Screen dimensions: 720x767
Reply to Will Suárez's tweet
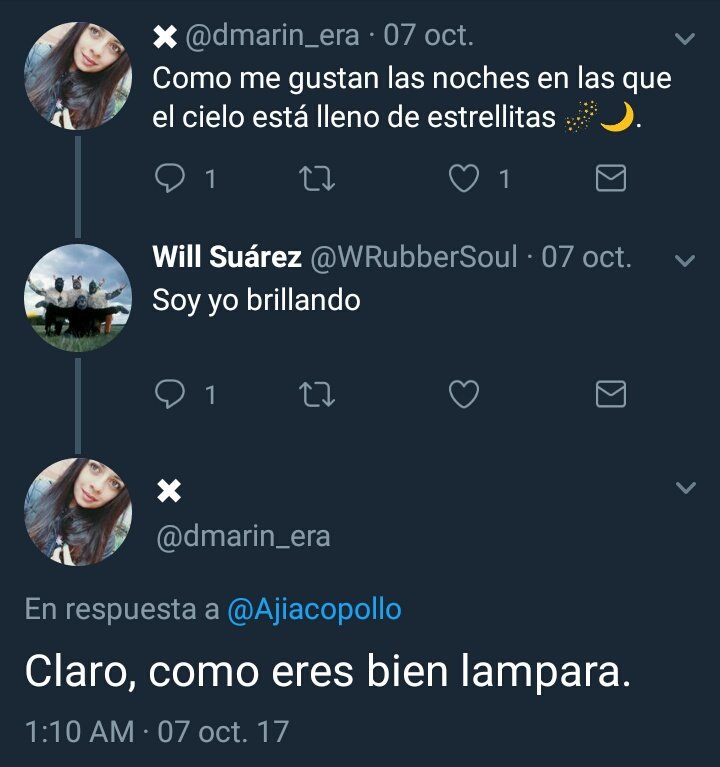coord(170,394)
